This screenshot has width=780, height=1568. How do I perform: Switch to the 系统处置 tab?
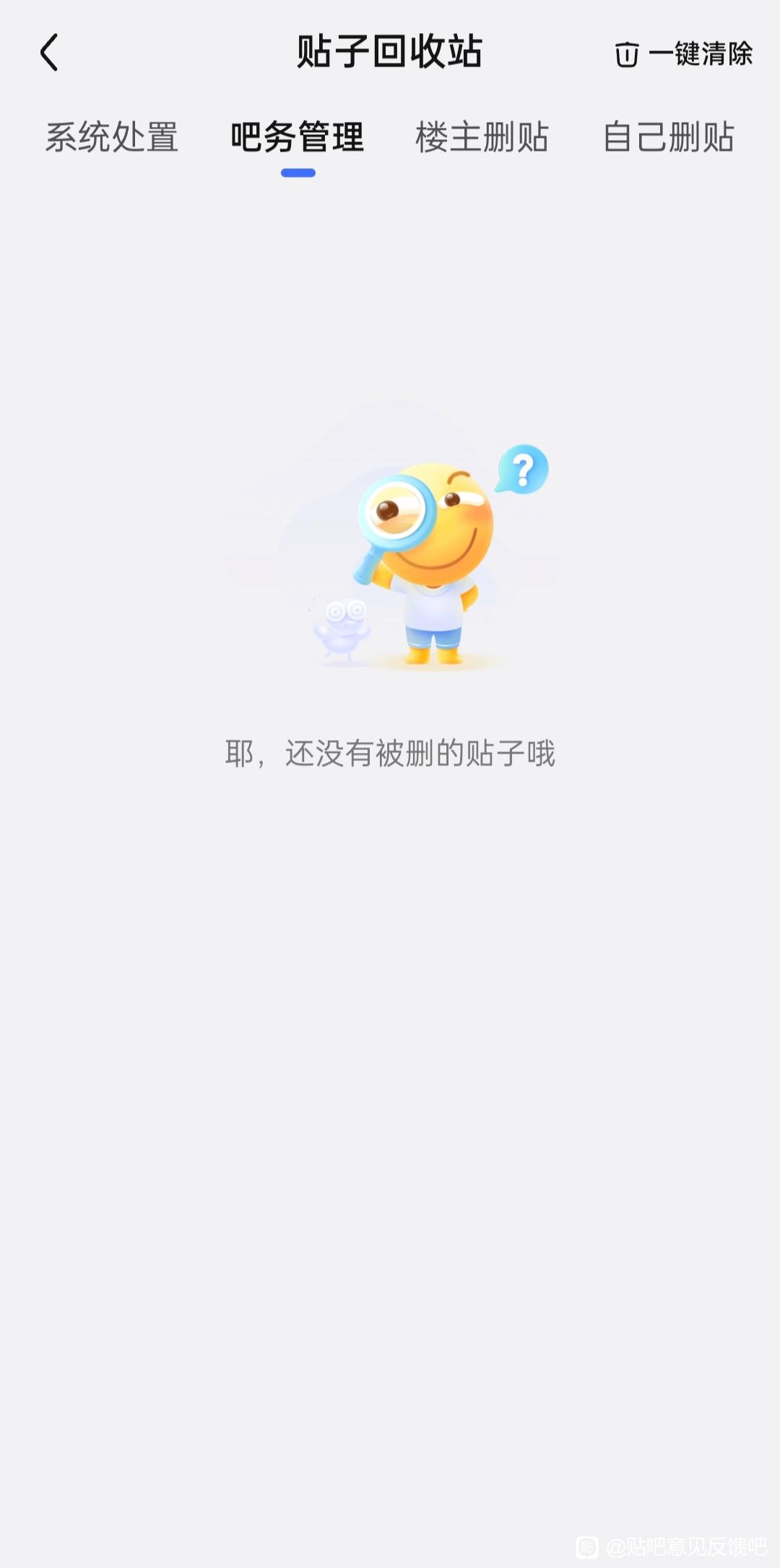pyautogui.click(x=111, y=137)
